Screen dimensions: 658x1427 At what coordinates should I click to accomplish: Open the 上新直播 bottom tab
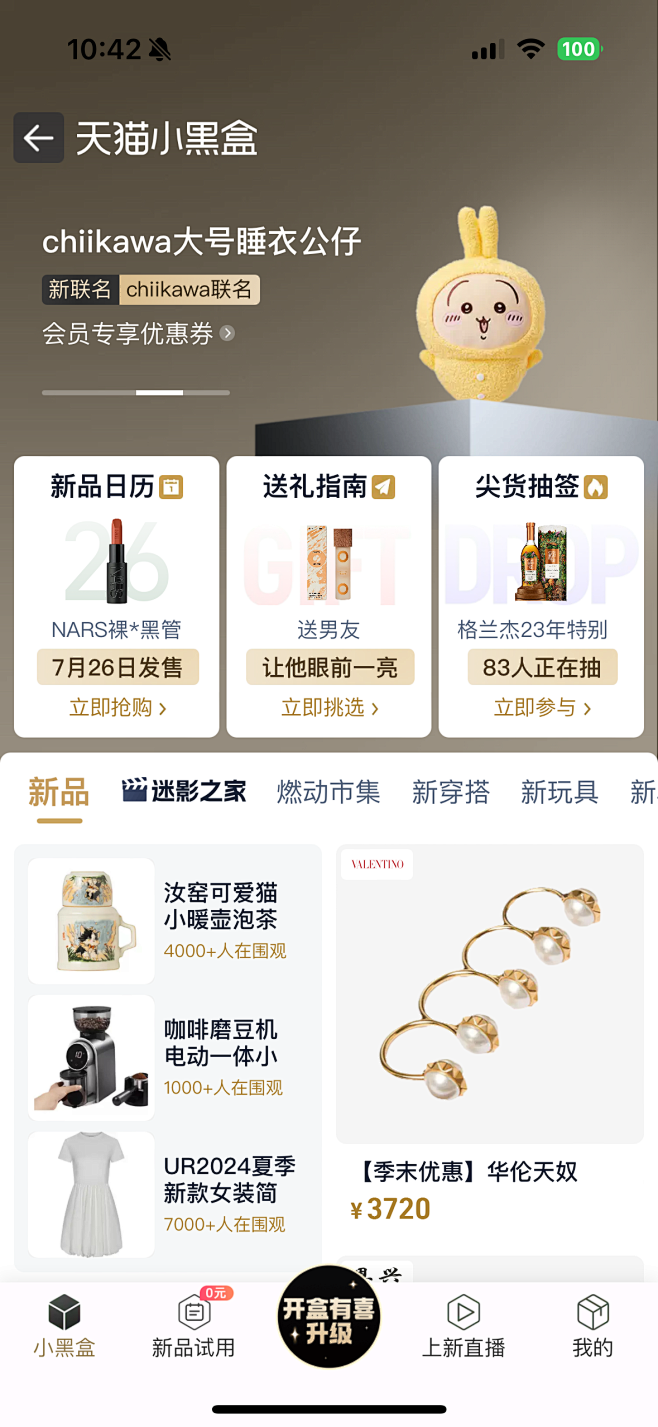463,1326
